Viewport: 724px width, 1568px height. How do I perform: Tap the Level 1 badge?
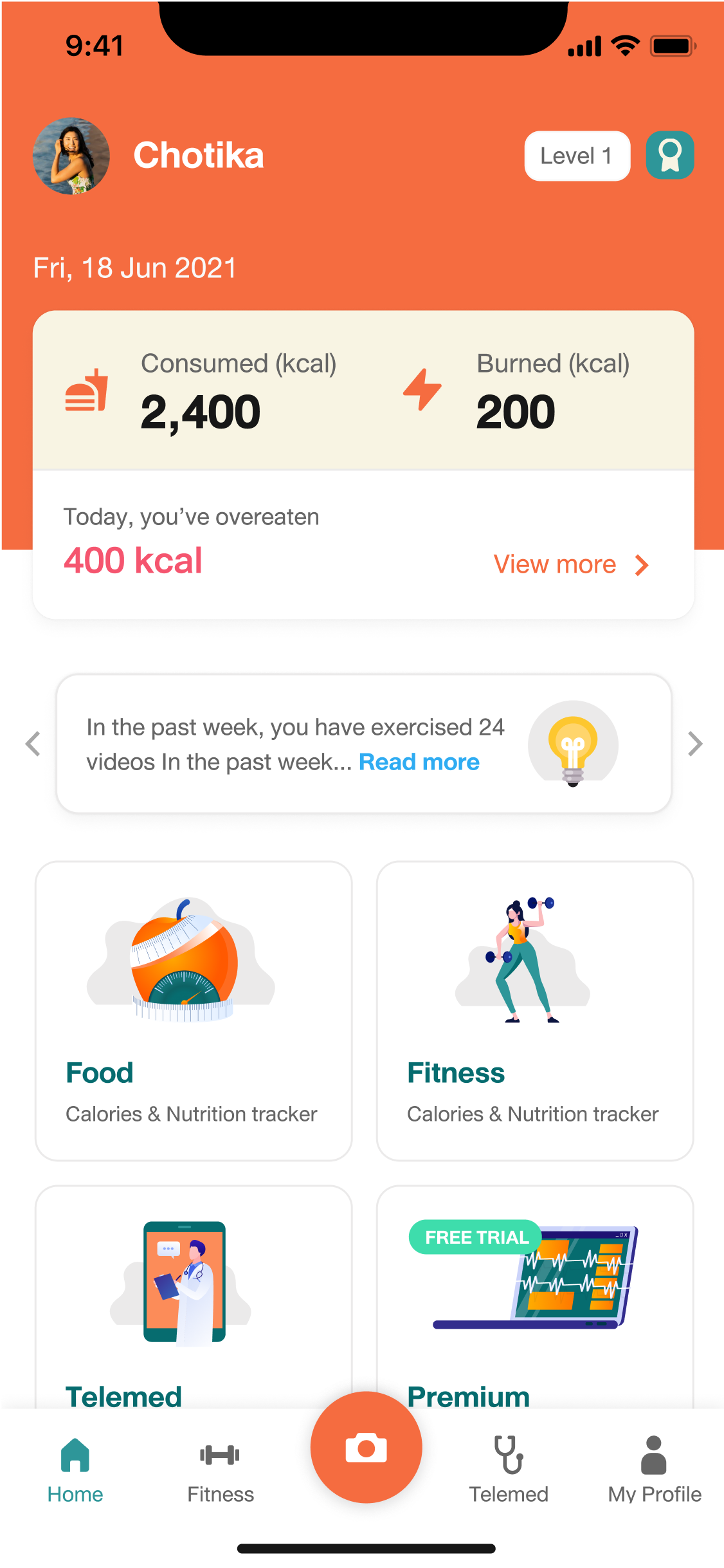577,156
